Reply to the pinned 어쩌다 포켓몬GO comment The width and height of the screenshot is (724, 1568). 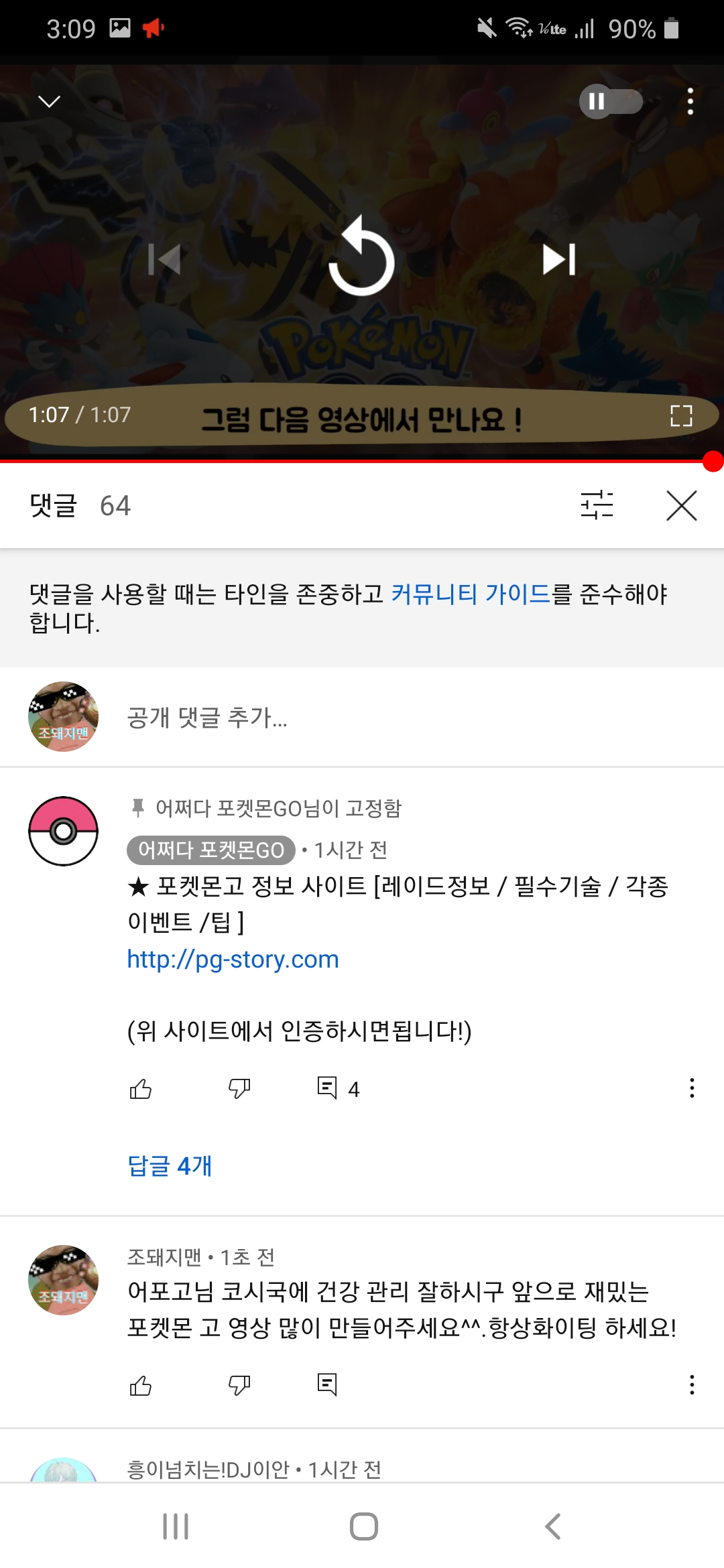tap(327, 1088)
